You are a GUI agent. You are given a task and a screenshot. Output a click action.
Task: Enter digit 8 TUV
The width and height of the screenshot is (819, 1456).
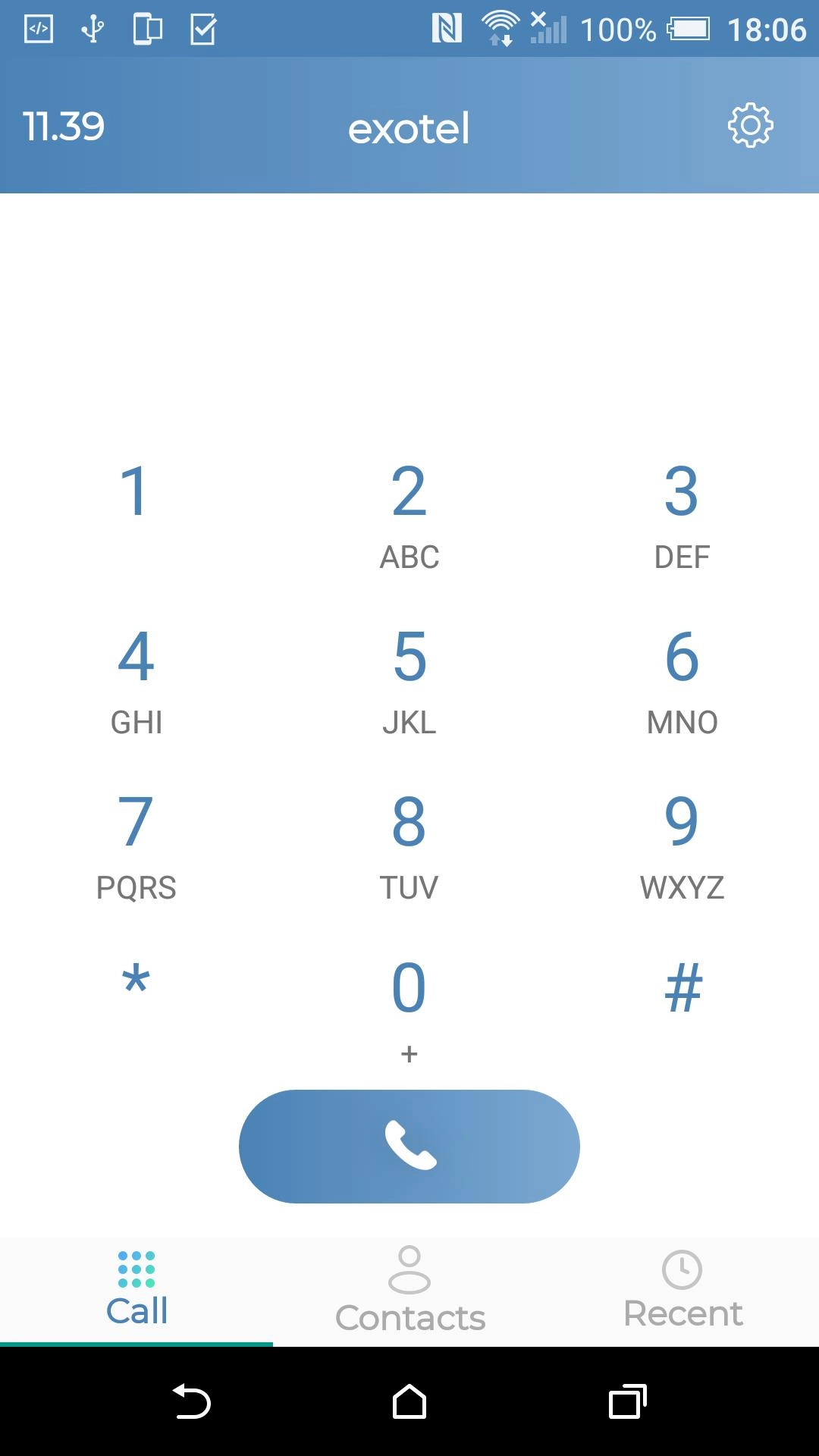[409, 844]
